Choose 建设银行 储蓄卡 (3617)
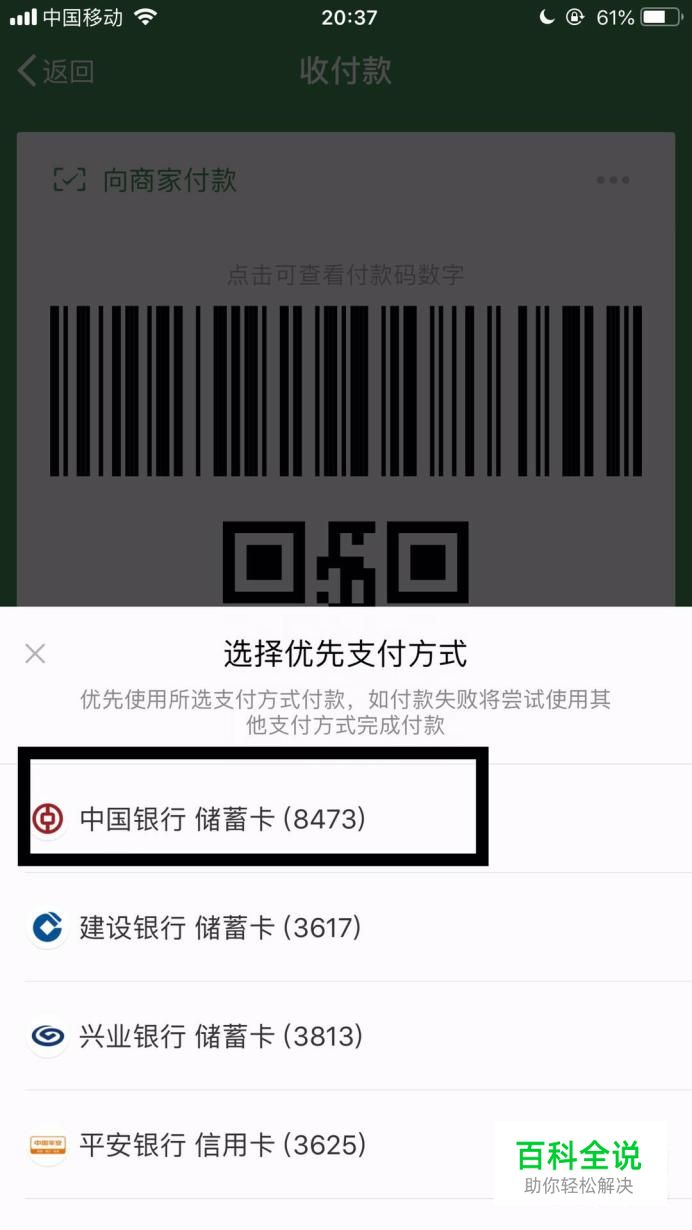This screenshot has width=692, height=1230. pos(220,928)
